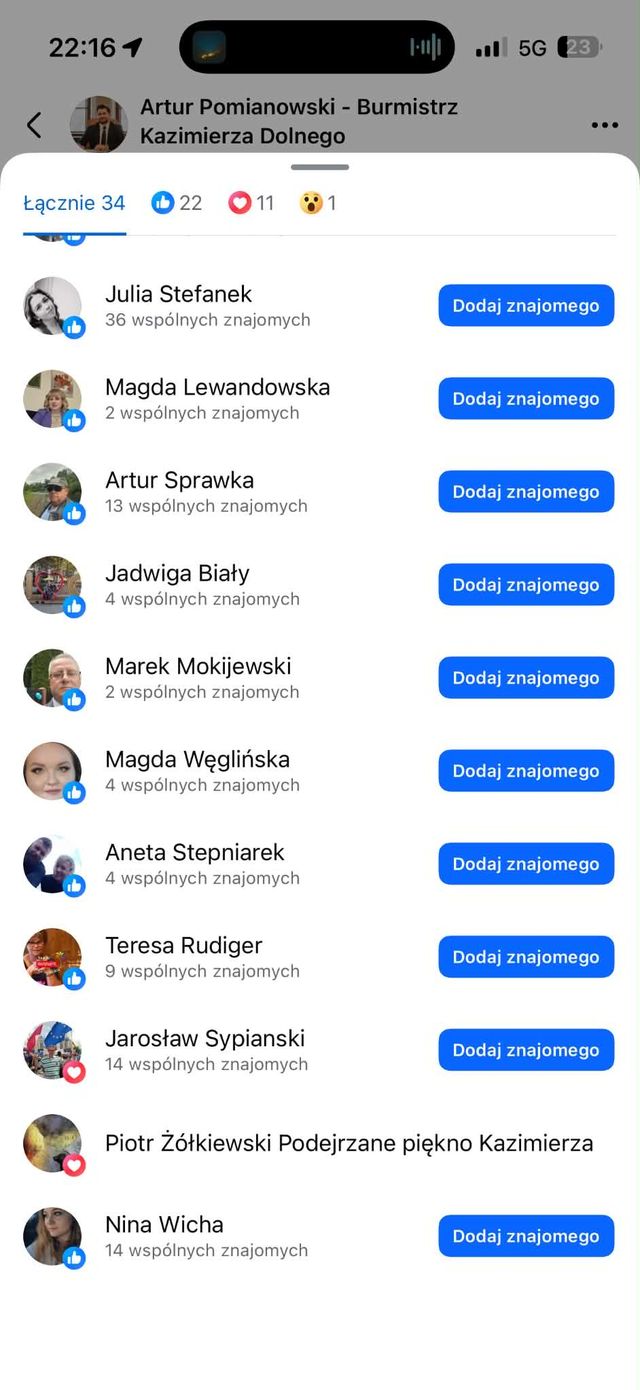Tap the sheet's drag handle

click(320, 167)
